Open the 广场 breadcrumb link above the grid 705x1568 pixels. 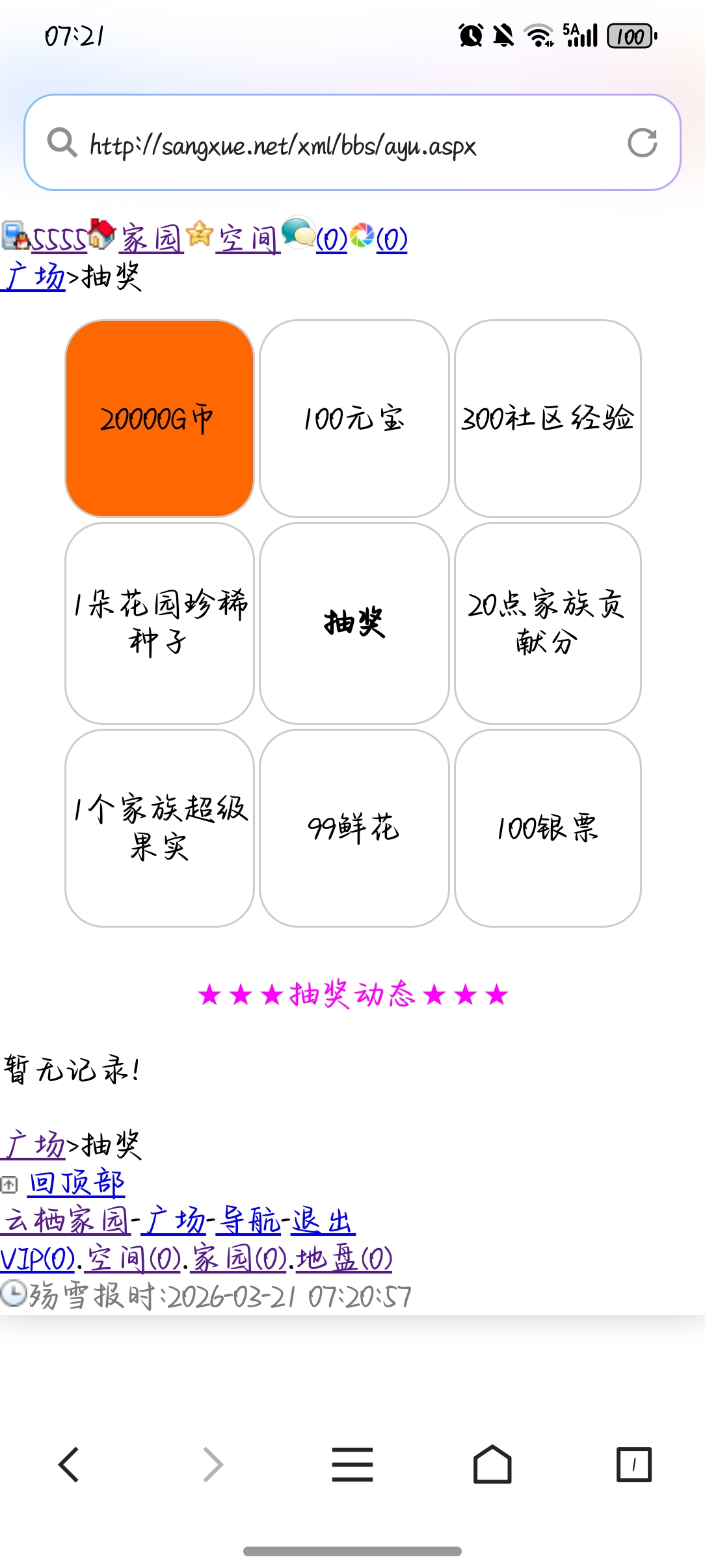click(34, 278)
